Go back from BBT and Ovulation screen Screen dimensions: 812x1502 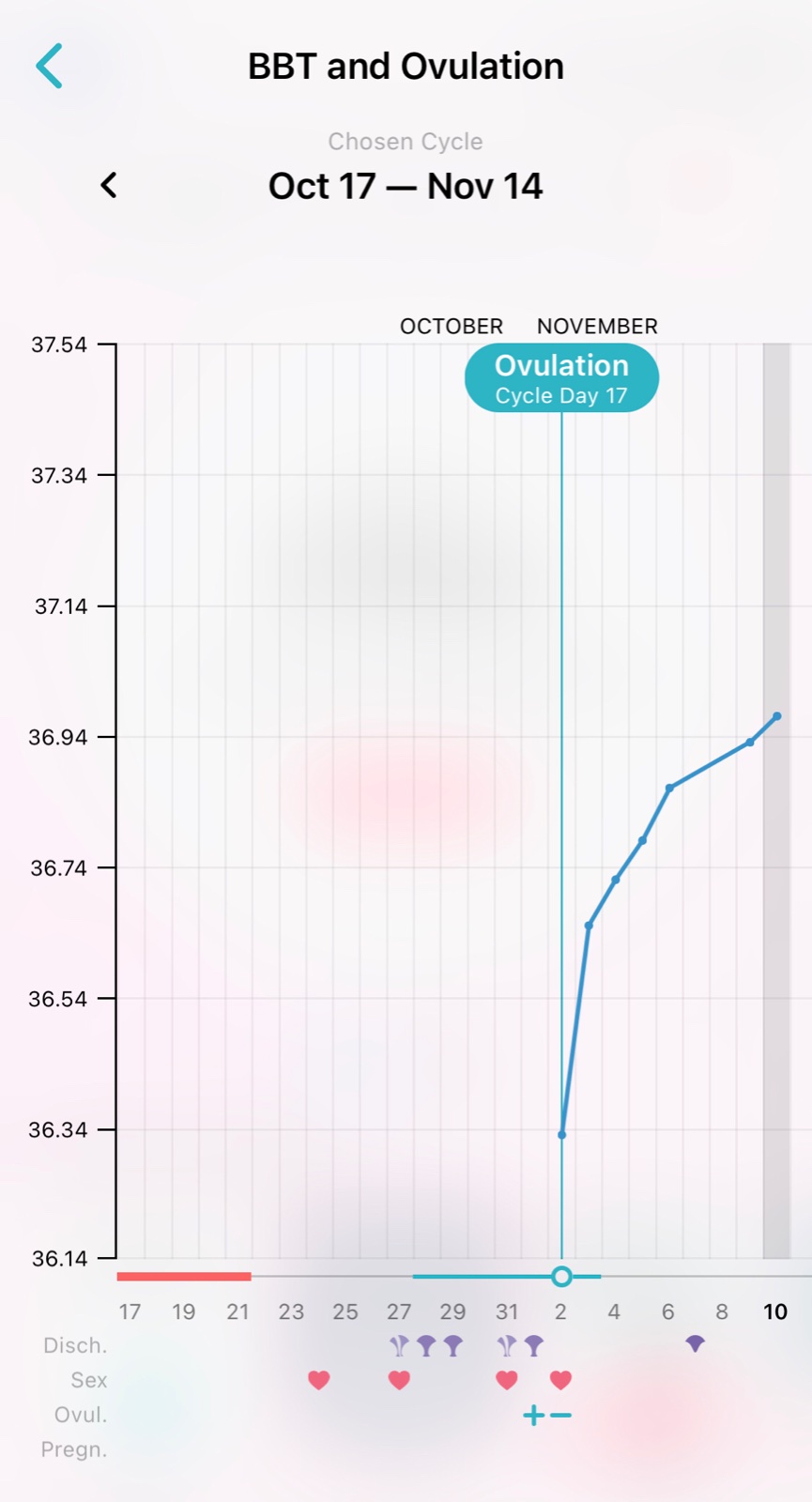pos(49,66)
